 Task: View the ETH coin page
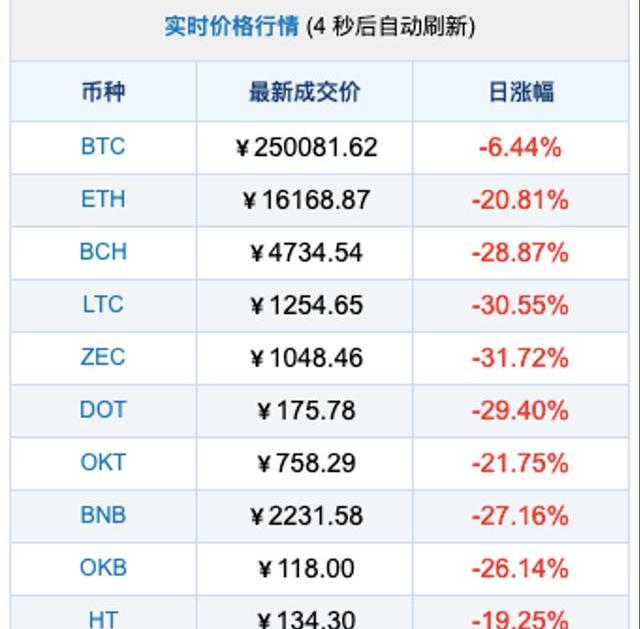click(103, 199)
